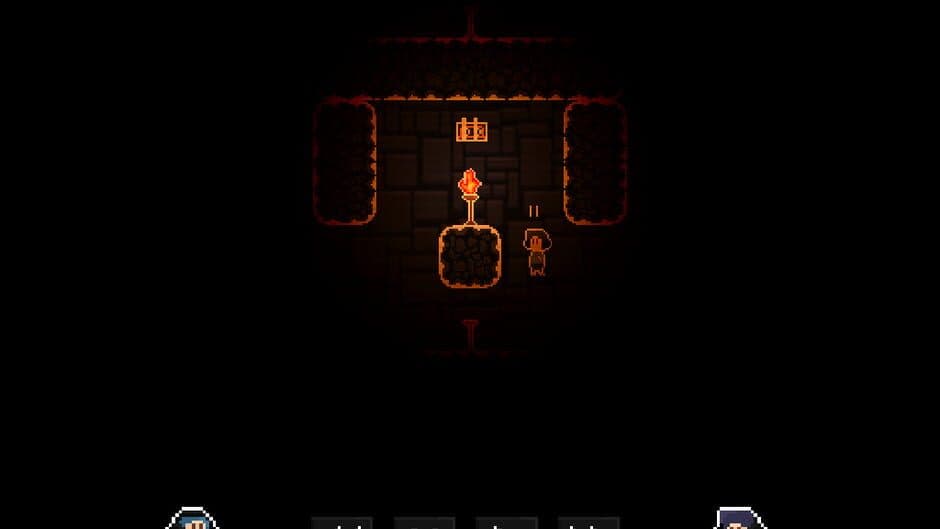
Task: Tap the last hotbar slot
Action: click(588, 523)
